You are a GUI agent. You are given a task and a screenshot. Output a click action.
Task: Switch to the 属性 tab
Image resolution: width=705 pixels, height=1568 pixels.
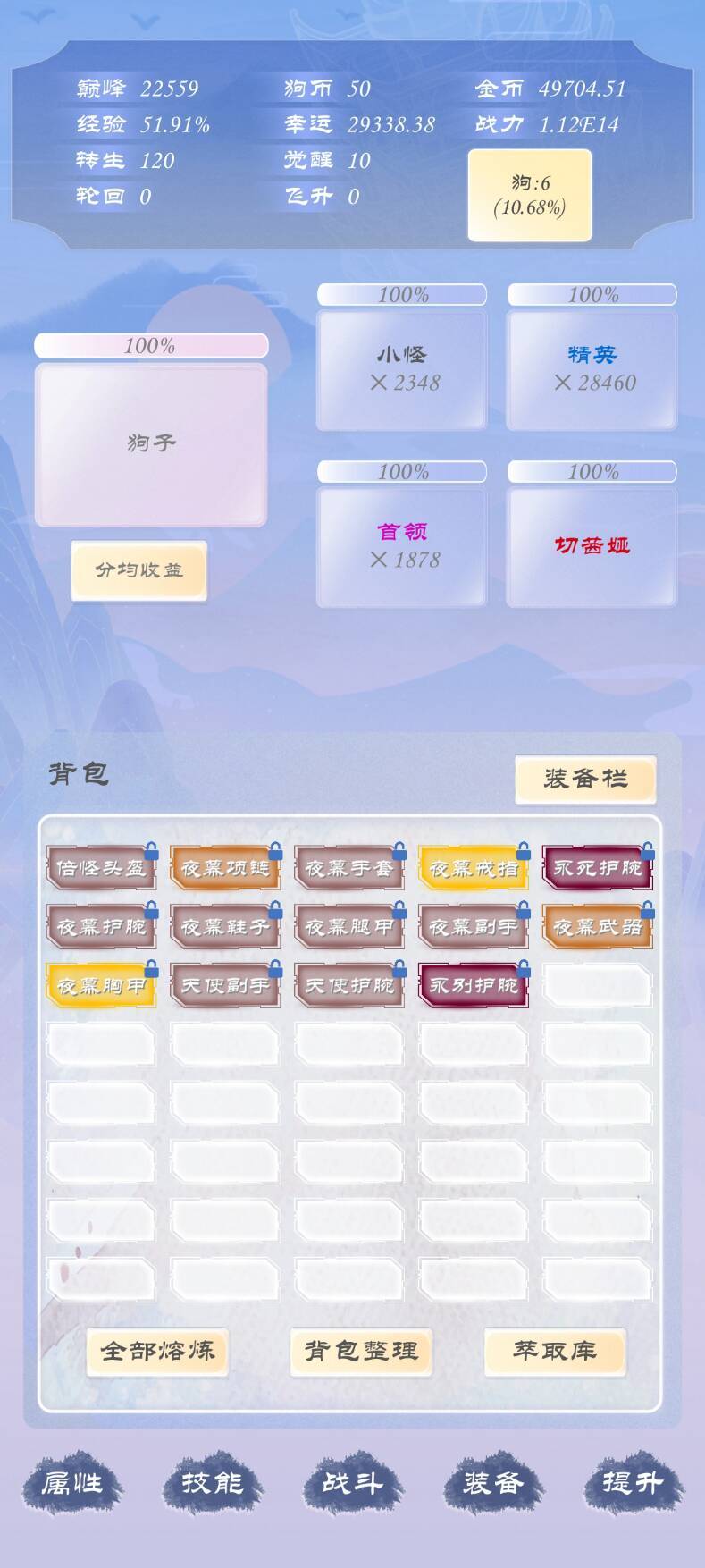(71, 1483)
